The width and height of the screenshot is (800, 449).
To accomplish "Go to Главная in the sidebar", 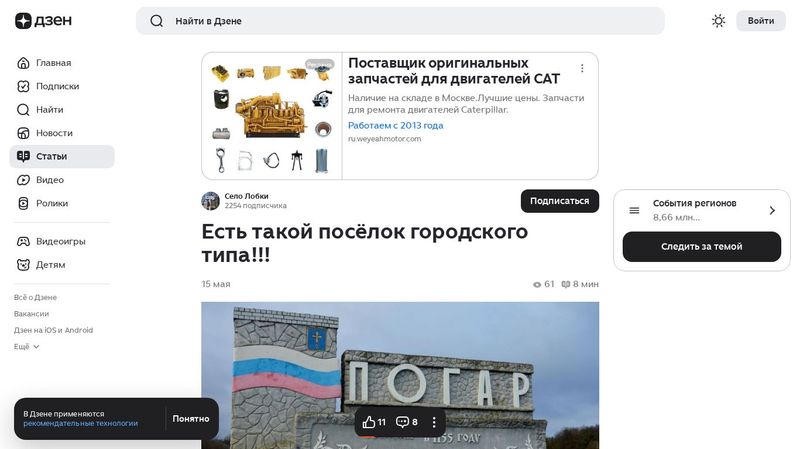I will point(53,62).
